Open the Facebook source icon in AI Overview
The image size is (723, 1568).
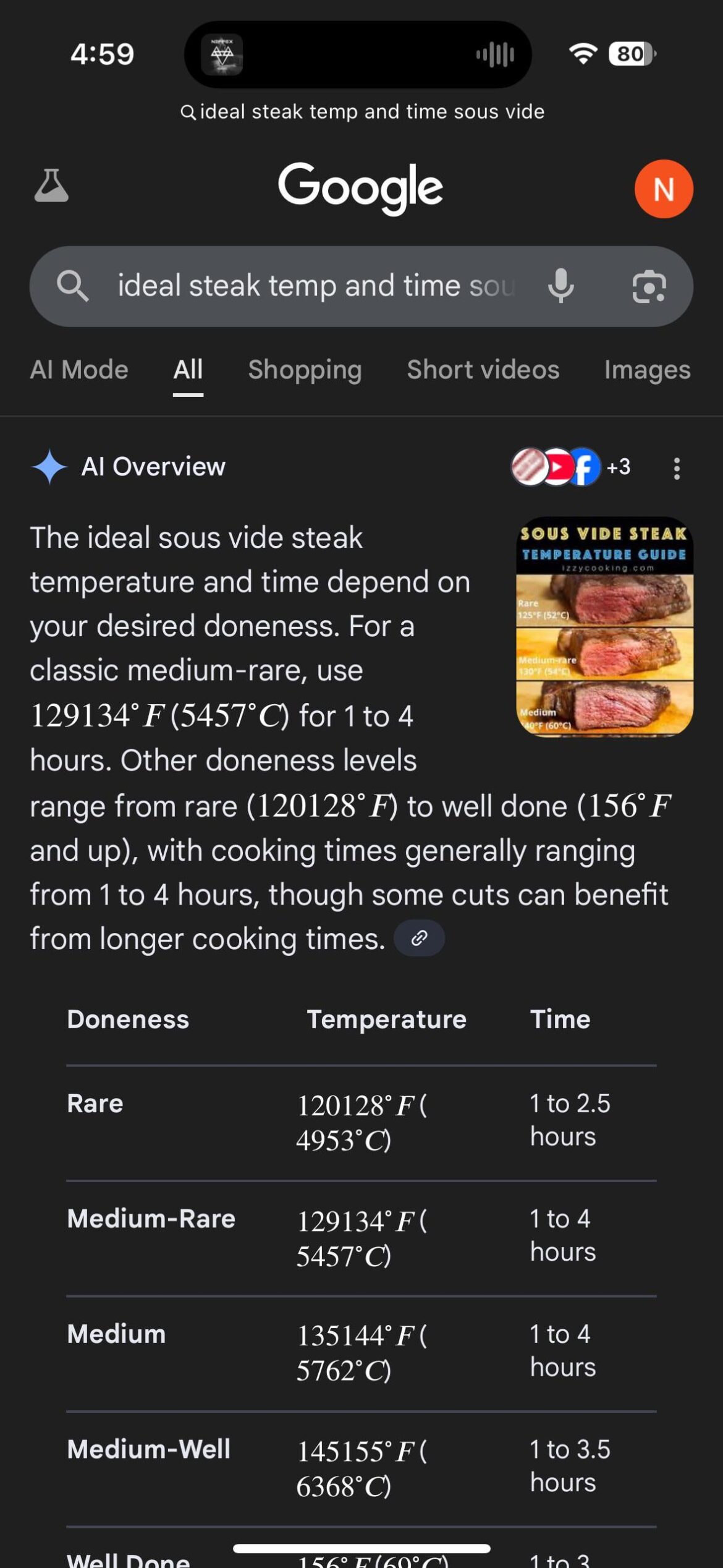click(x=584, y=468)
